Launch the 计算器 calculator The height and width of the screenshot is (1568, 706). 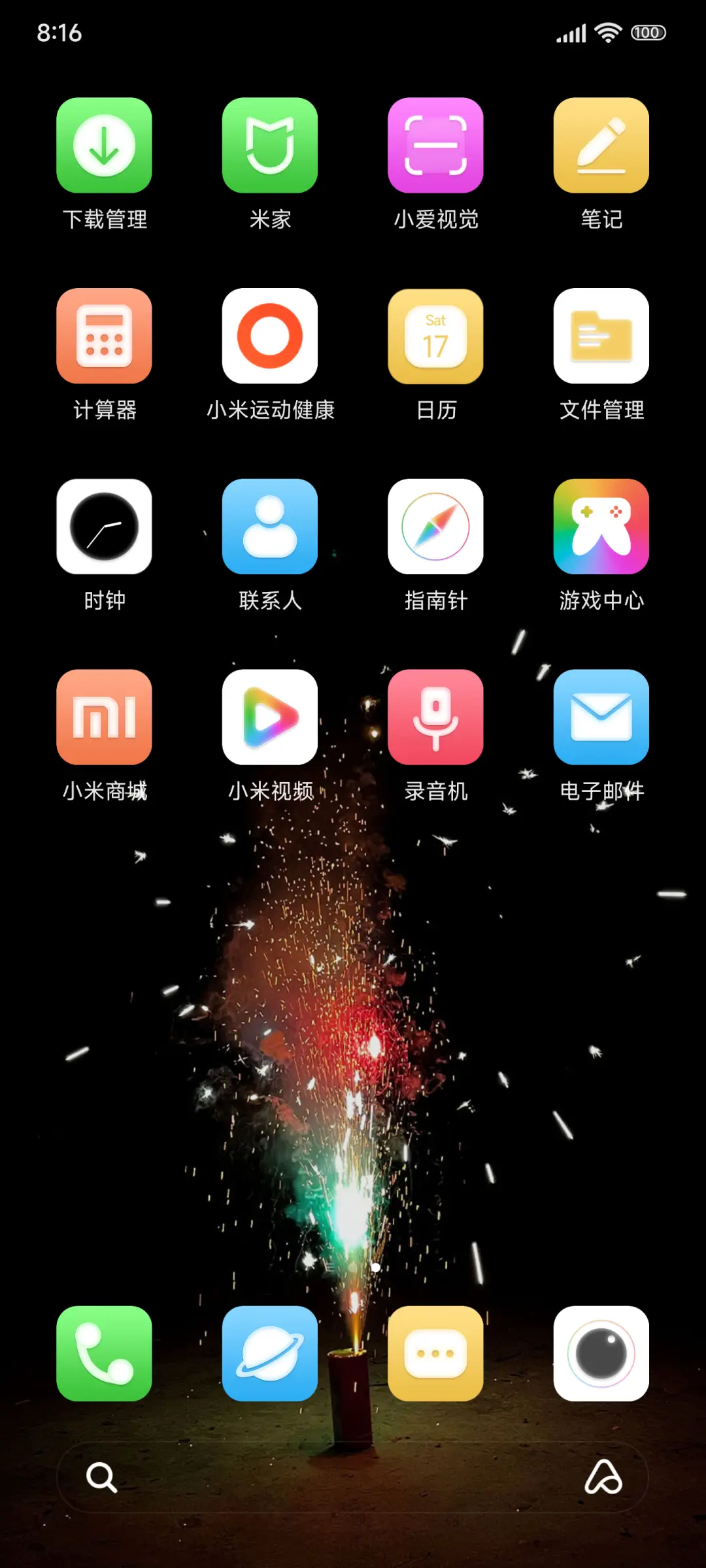[x=104, y=336]
